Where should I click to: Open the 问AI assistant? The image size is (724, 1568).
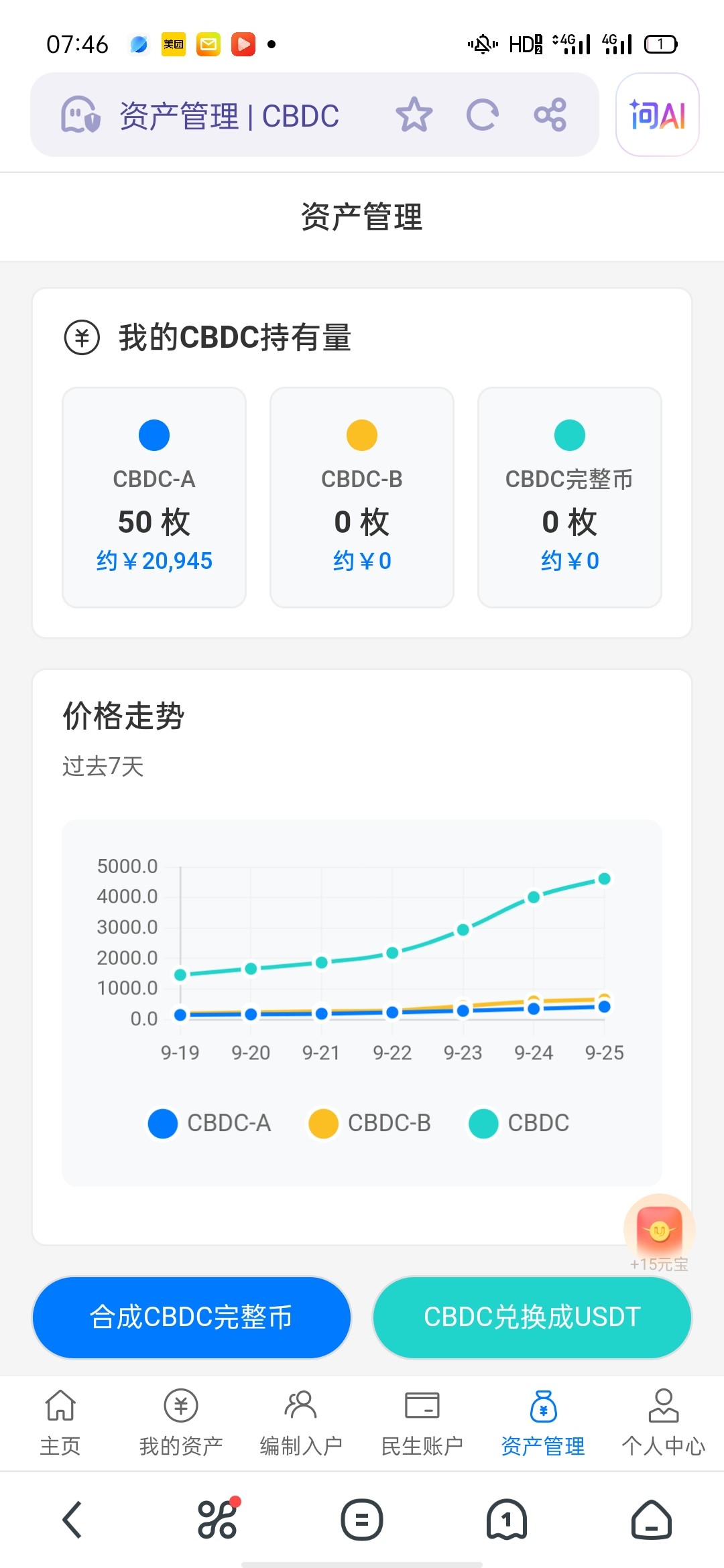point(657,115)
